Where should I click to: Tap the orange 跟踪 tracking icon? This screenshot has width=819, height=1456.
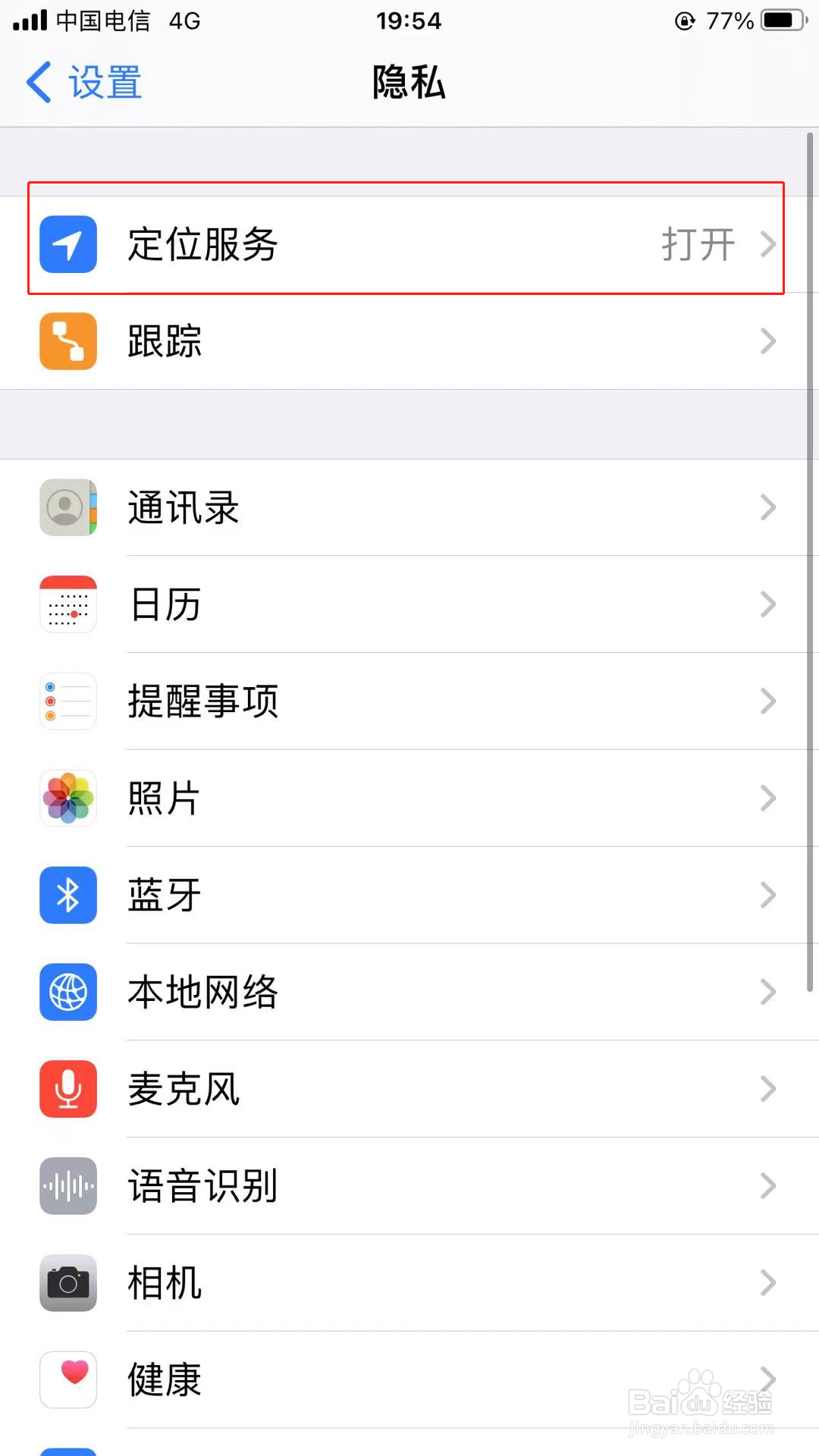[x=67, y=341]
